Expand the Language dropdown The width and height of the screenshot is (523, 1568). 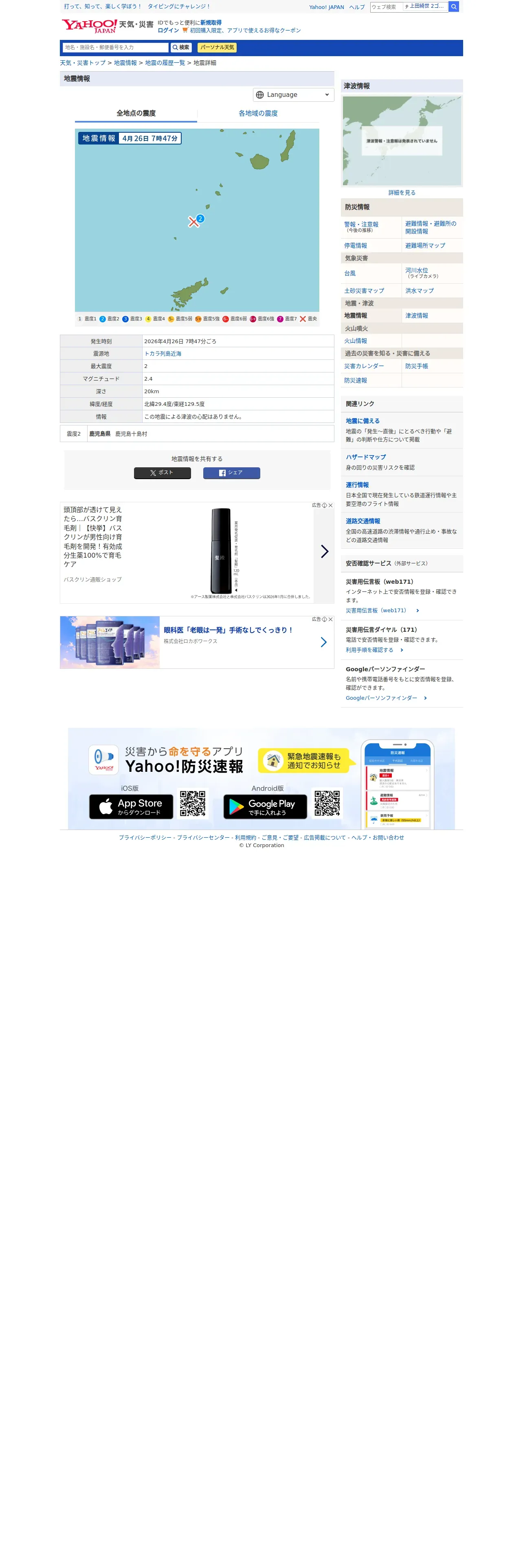[293, 95]
